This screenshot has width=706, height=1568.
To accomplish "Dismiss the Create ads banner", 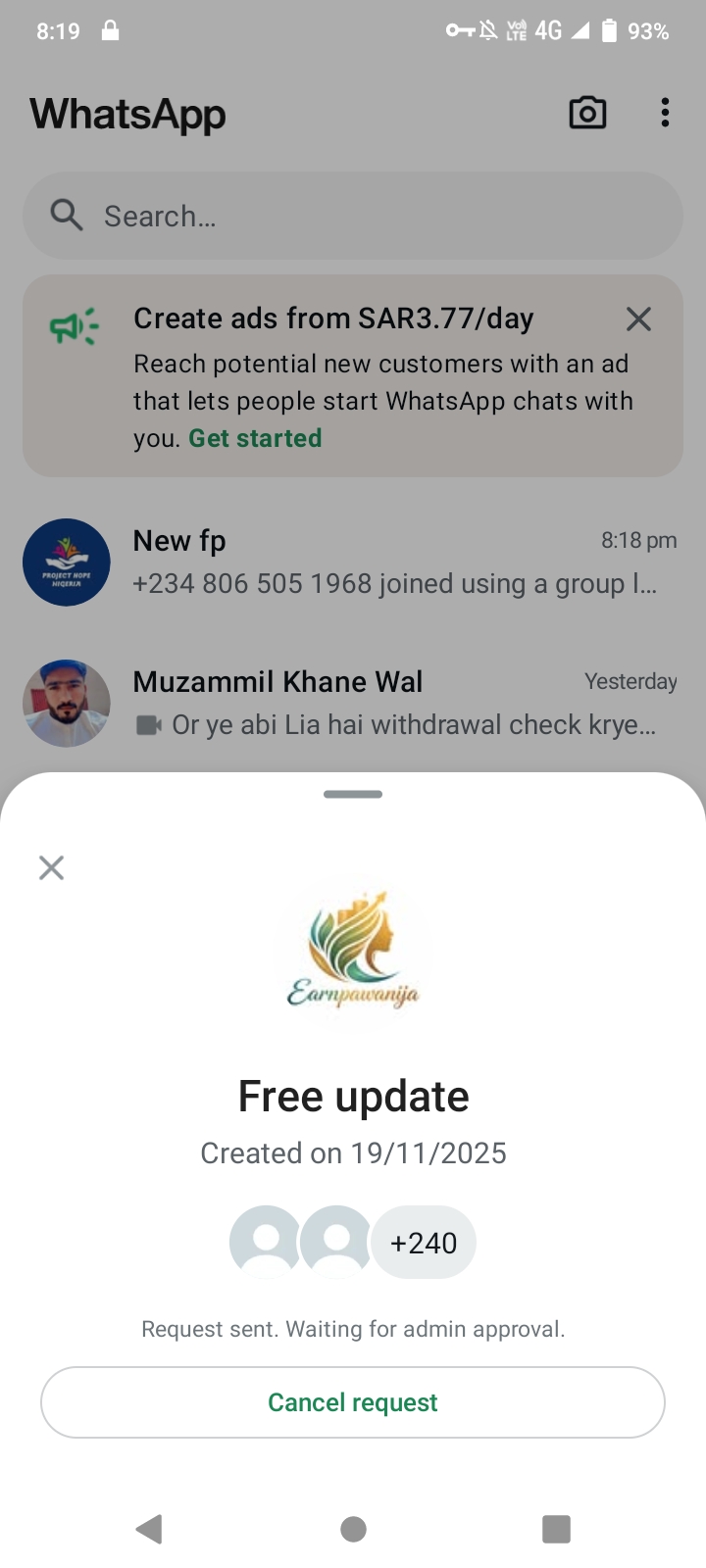I will [638, 318].
